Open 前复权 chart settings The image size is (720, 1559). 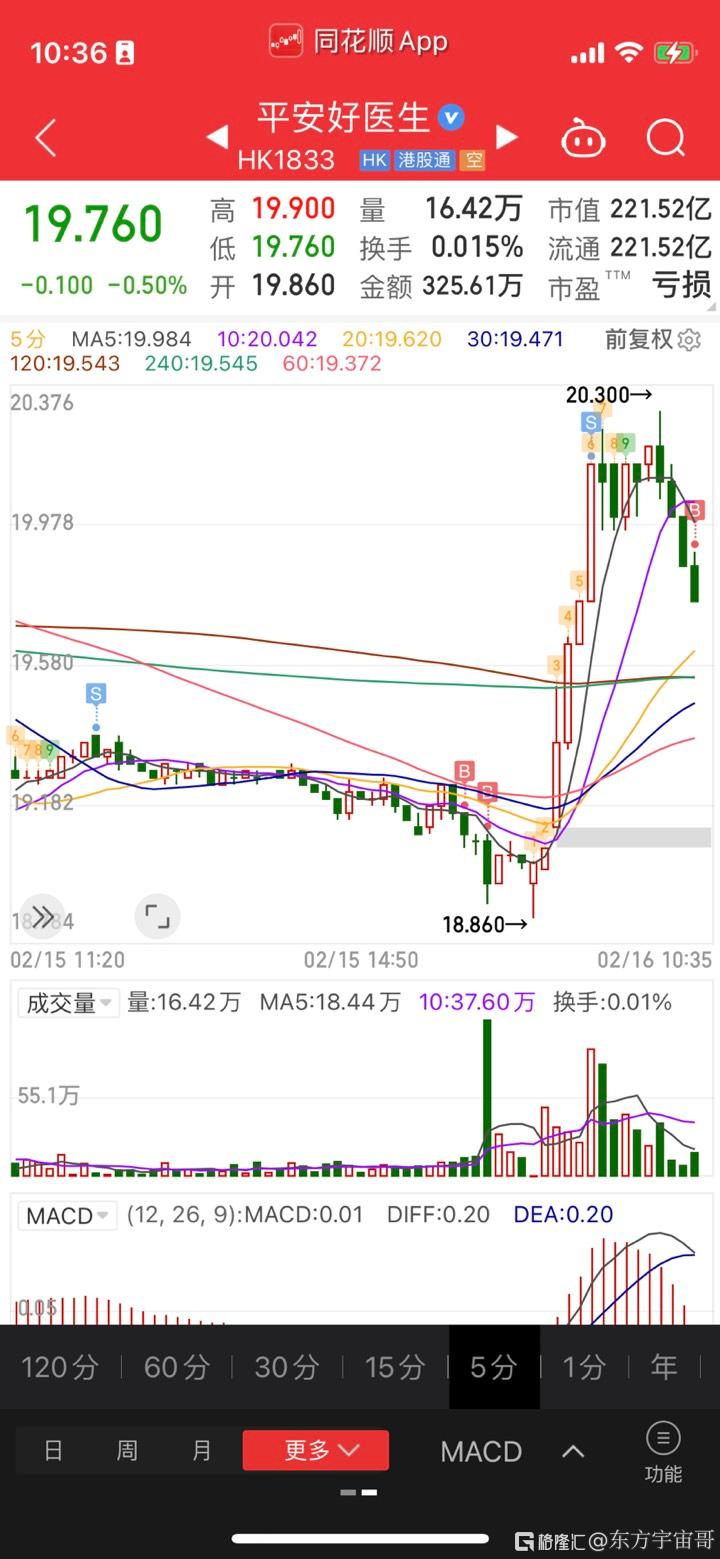[x=654, y=339]
